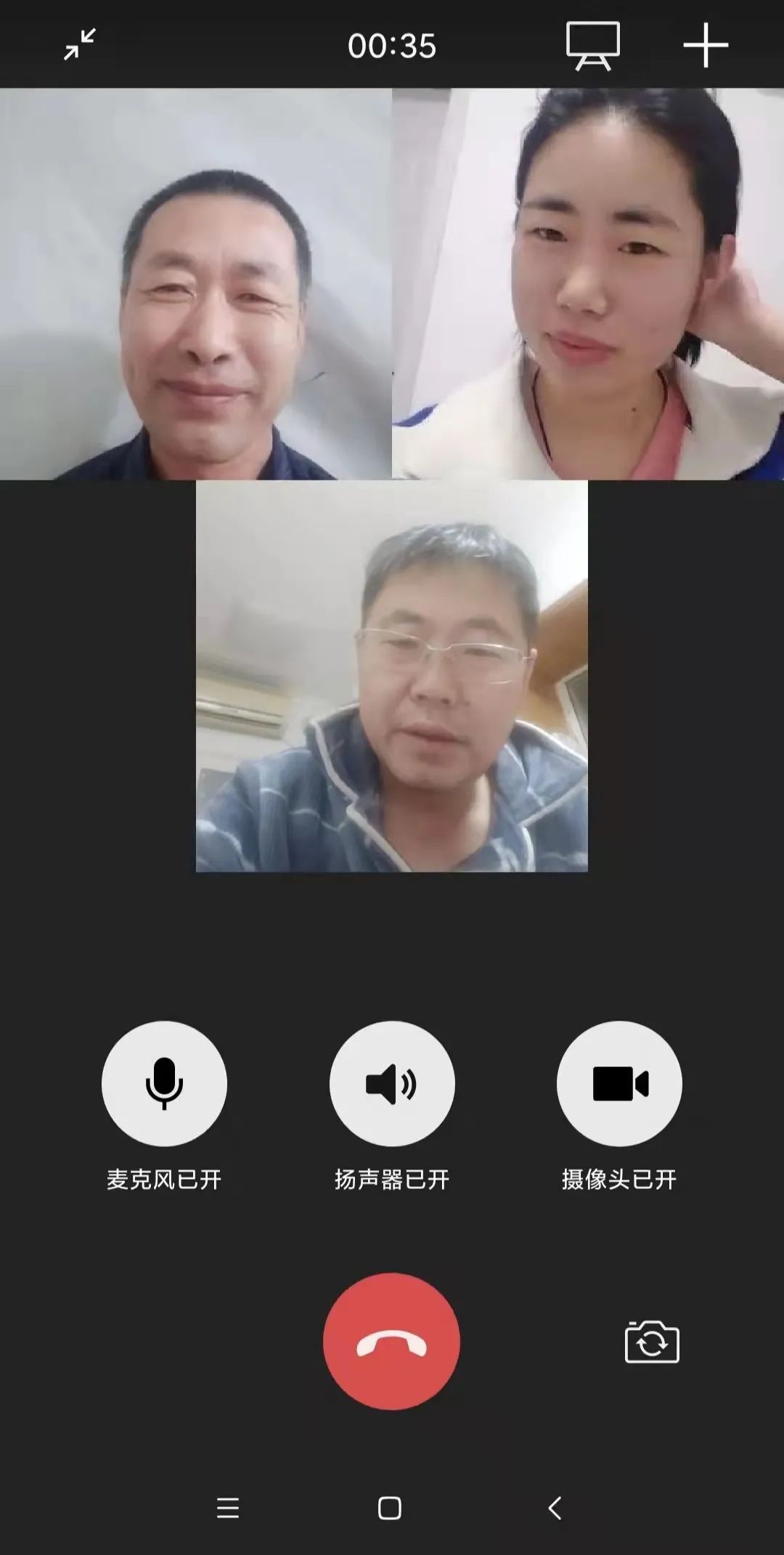Hang up the call

pyautogui.click(x=391, y=1341)
